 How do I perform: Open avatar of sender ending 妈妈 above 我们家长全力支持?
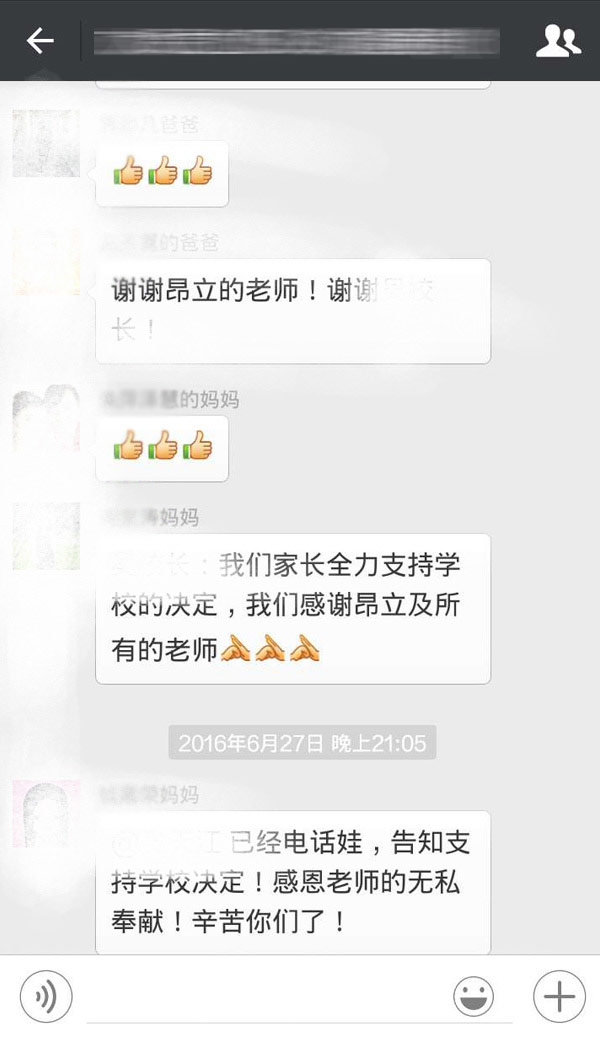46,537
